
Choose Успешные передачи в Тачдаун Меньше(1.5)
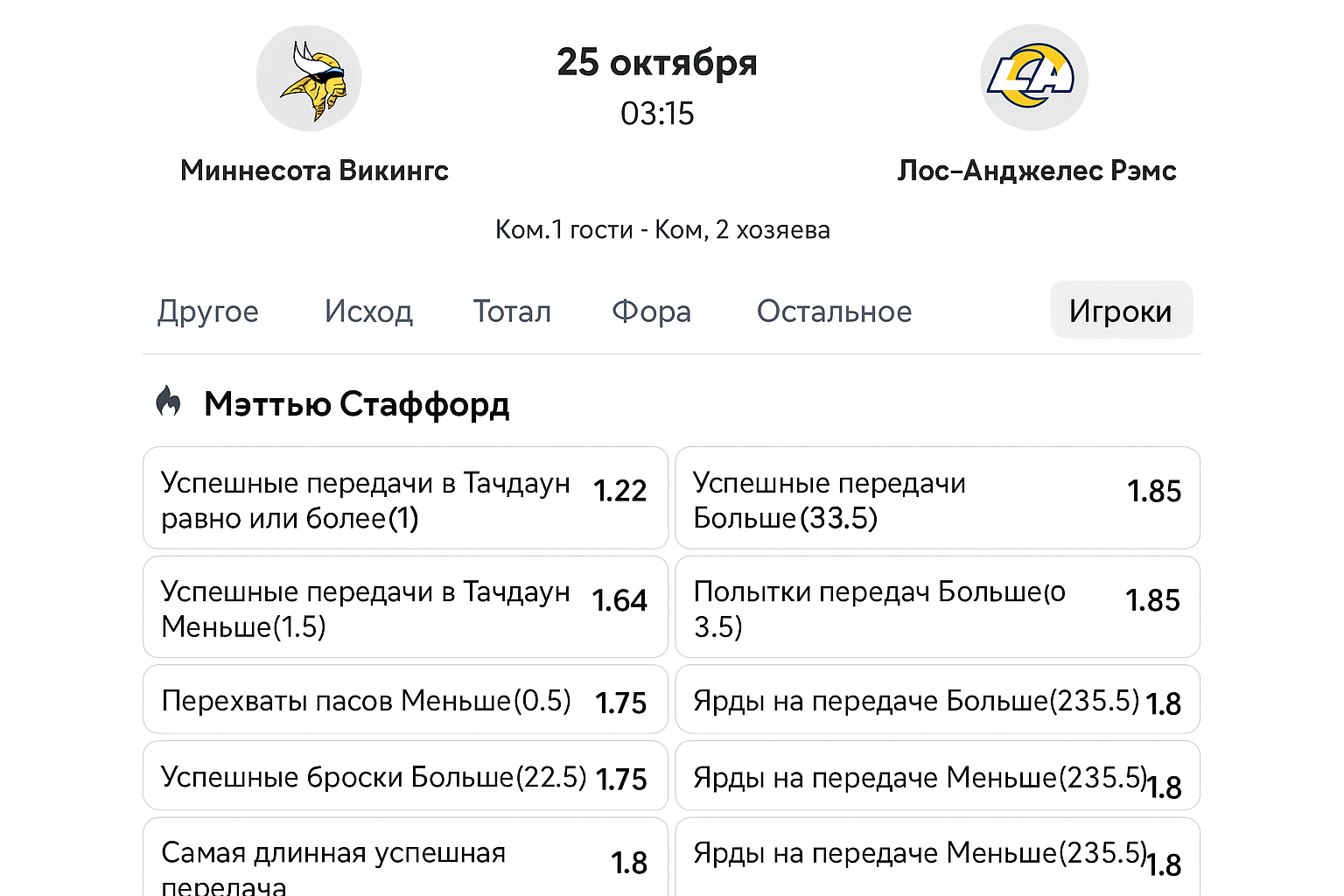[x=405, y=607]
